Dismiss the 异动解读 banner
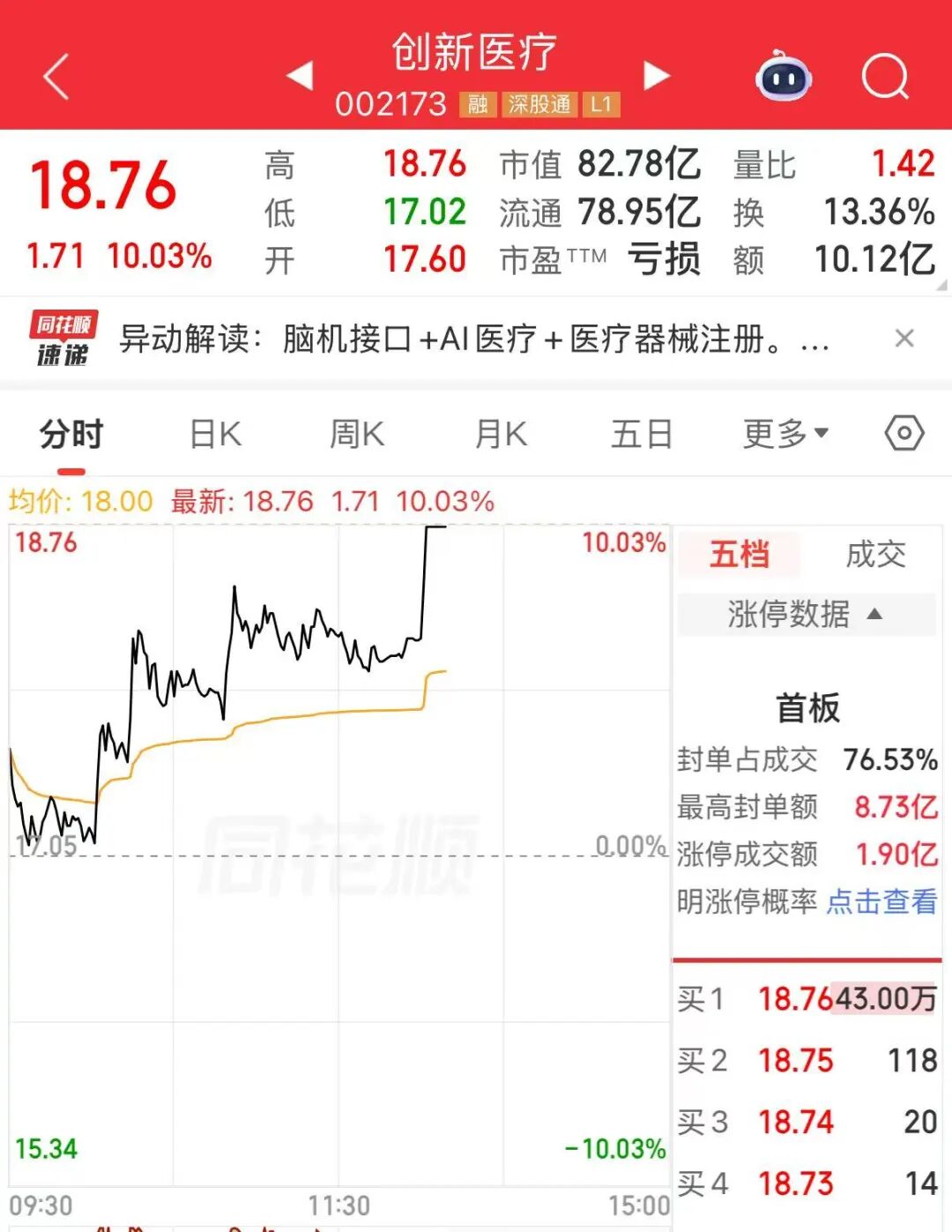952x1232 pixels. [904, 338]
